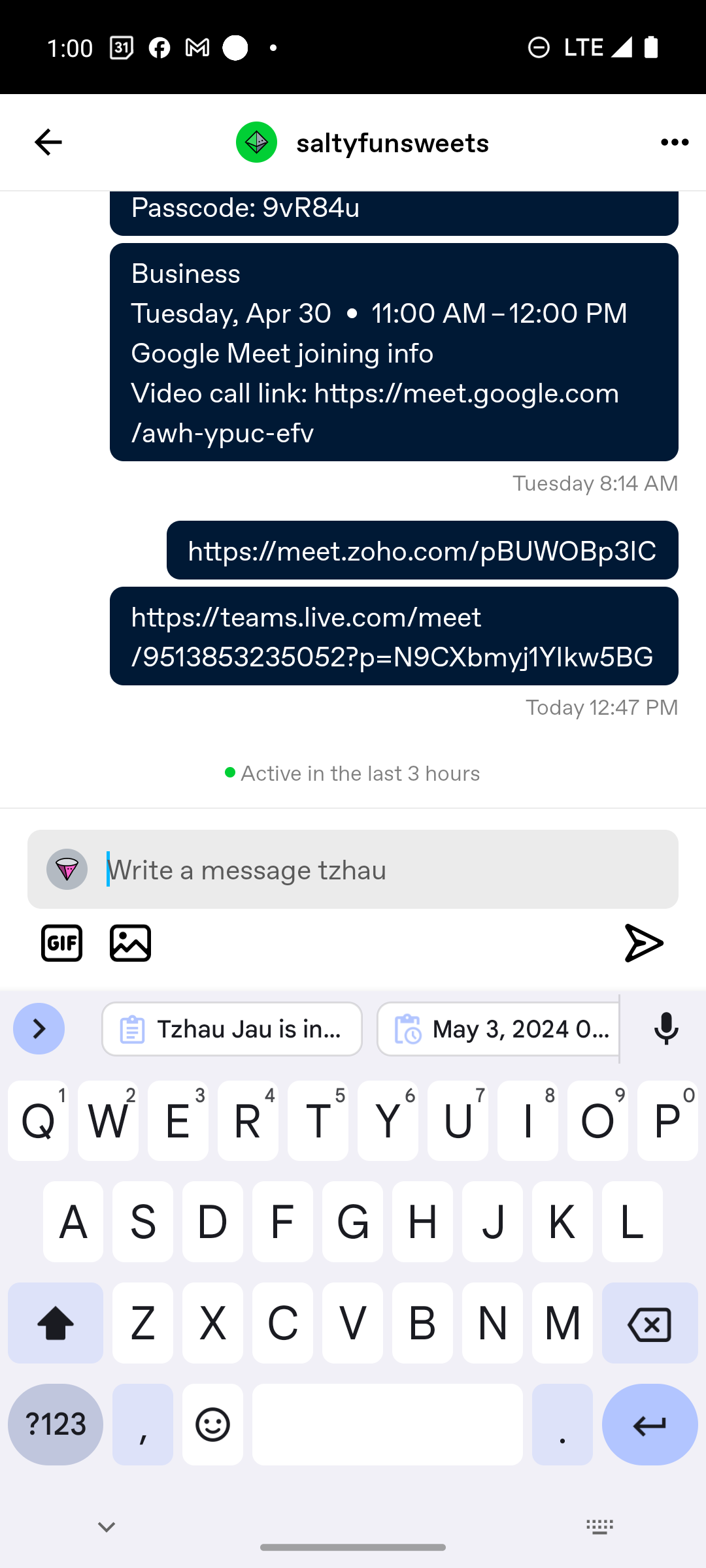Open the three-dot overflow menu
706x1568 pixels.
click(x=675, y=142)
